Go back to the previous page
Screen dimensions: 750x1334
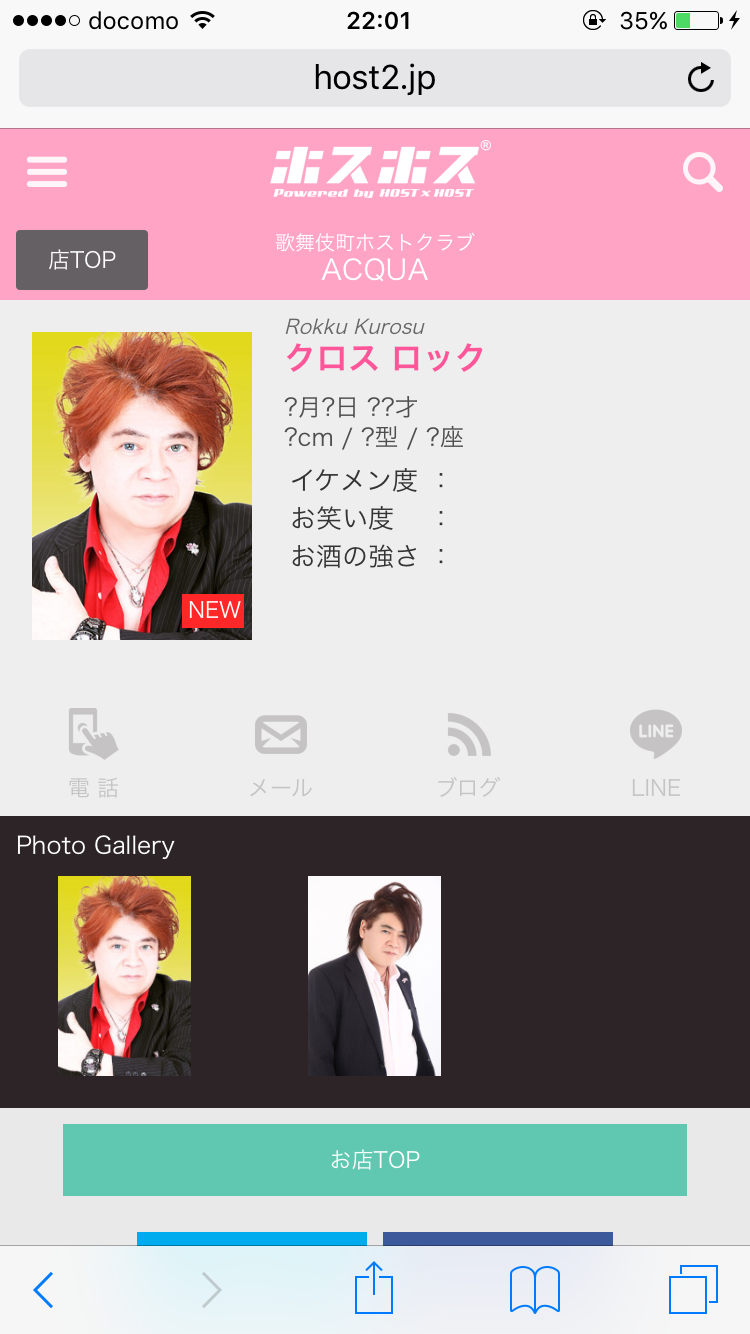tap(43, 1290)
